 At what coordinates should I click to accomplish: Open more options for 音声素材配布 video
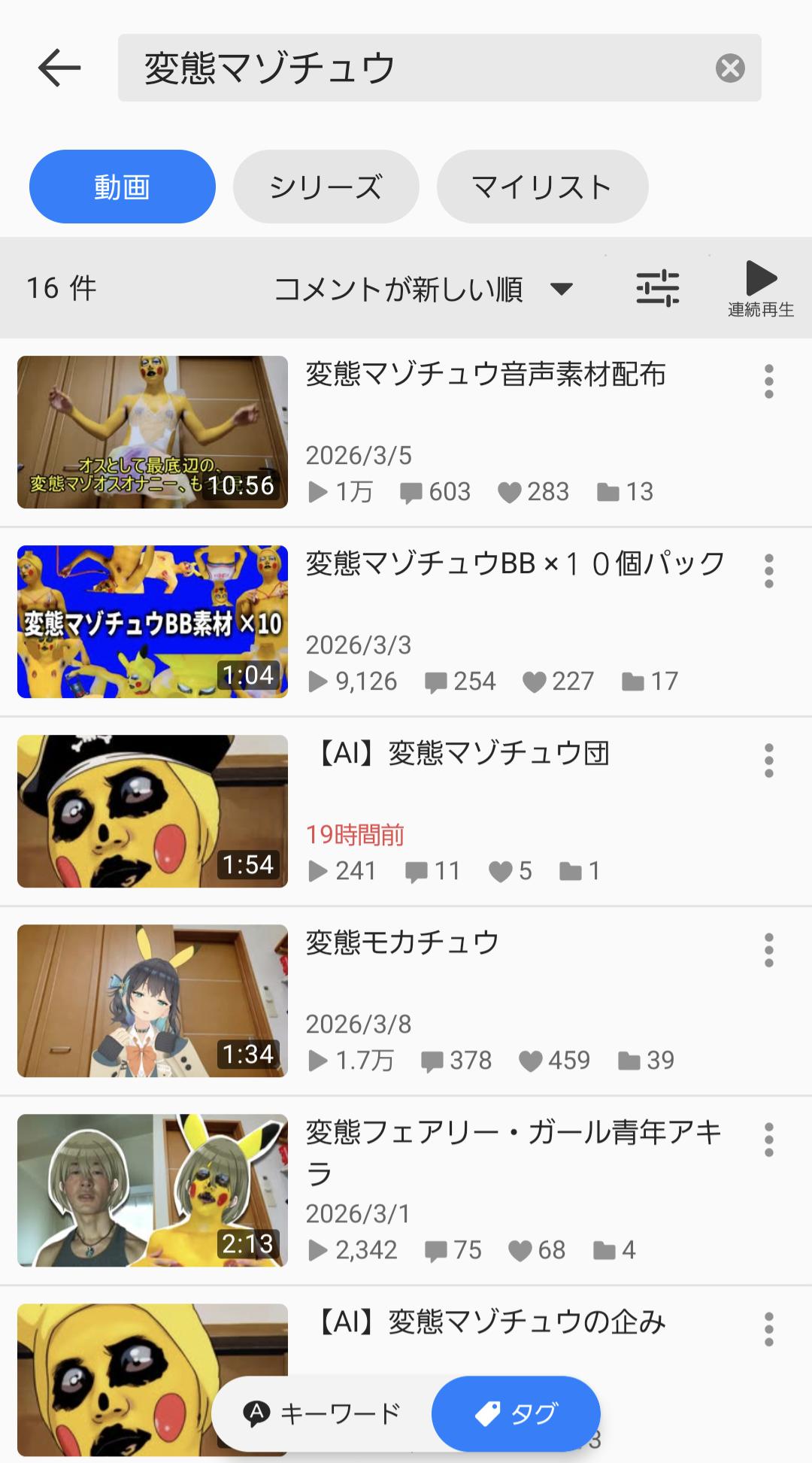[768, 381]
